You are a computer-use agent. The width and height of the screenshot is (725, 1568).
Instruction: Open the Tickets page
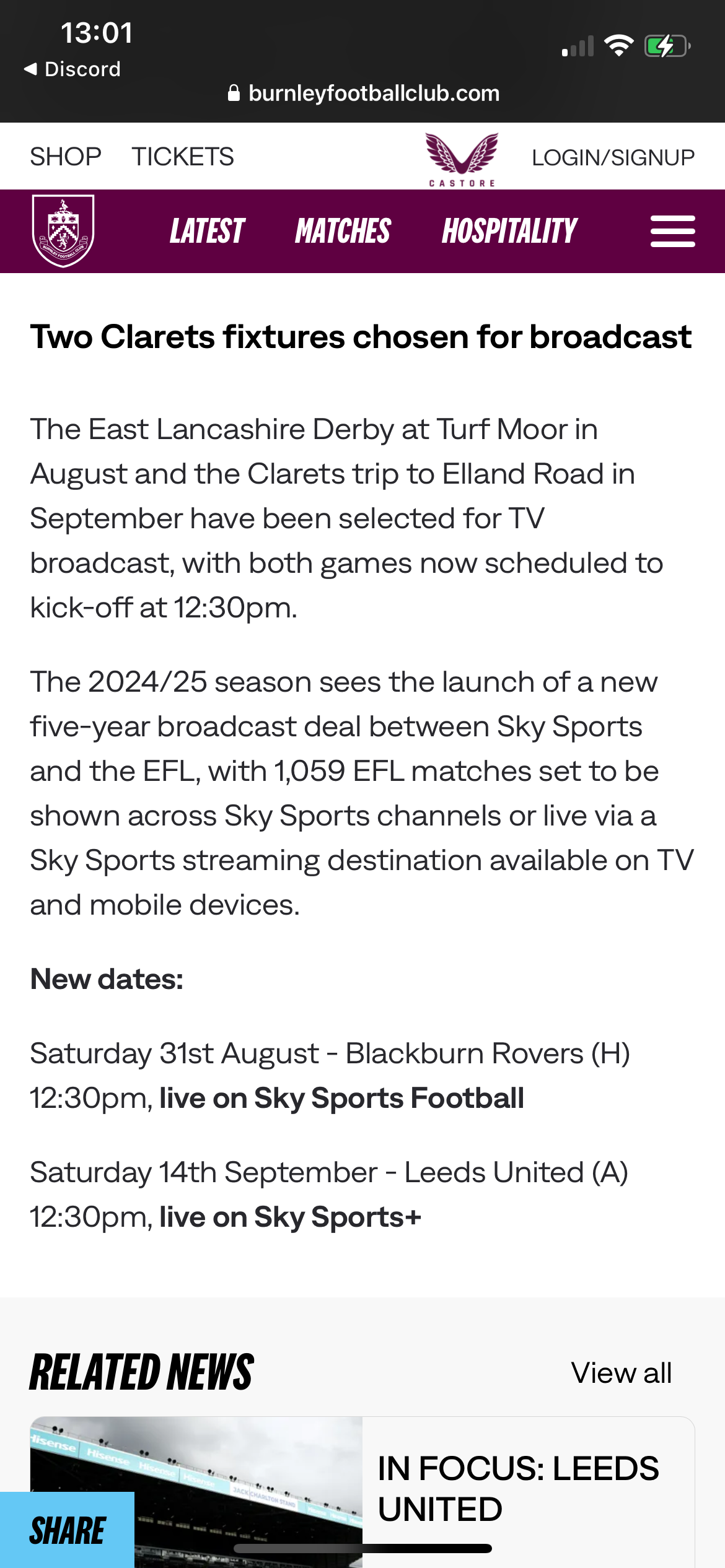point(183,157)
